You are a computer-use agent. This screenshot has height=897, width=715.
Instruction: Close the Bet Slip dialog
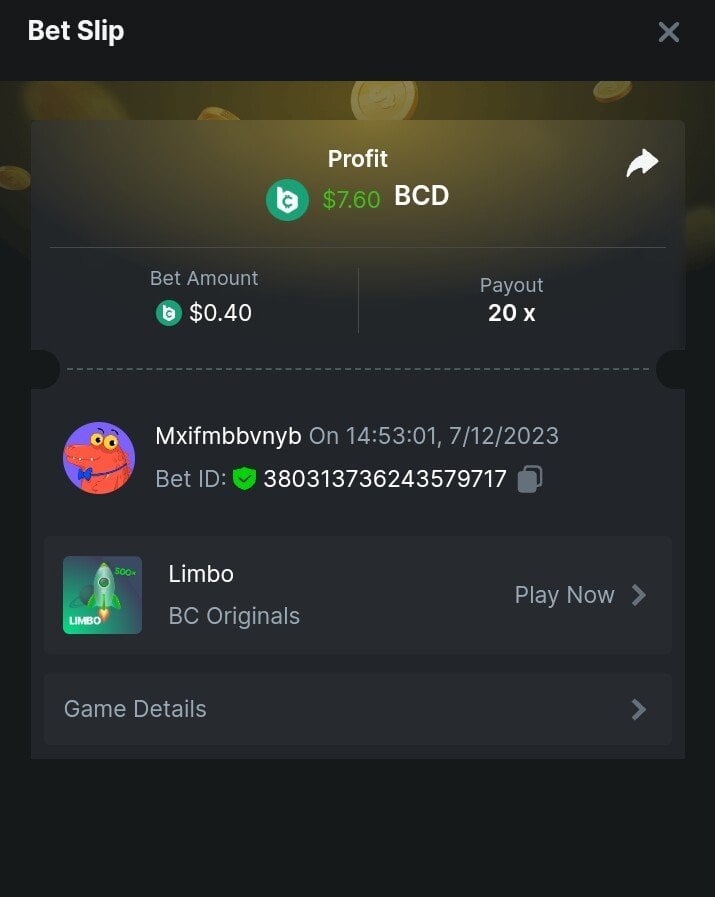[668, 32]
